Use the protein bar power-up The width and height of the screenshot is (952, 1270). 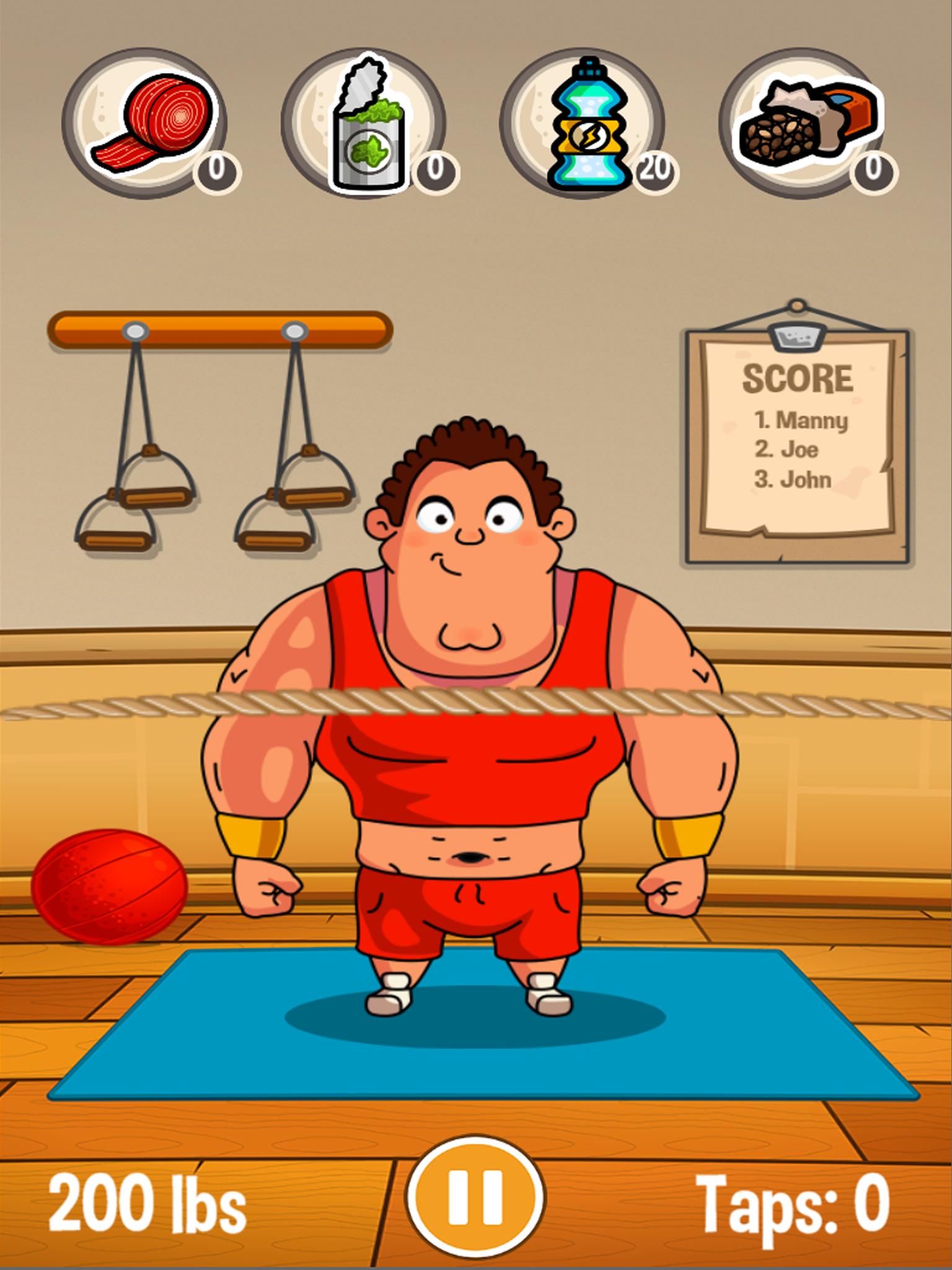(x=803, y=123)
